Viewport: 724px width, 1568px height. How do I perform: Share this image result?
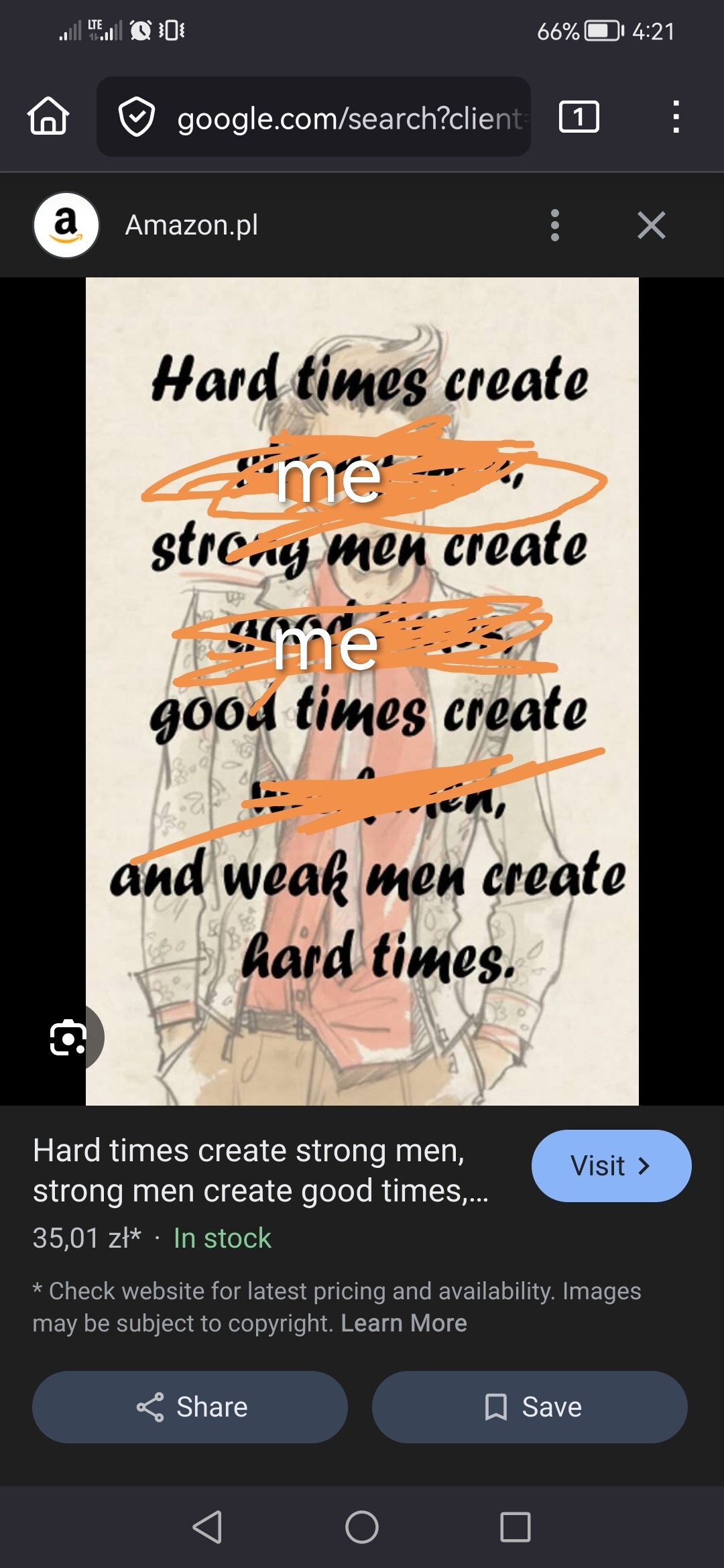pos(190,1407)
